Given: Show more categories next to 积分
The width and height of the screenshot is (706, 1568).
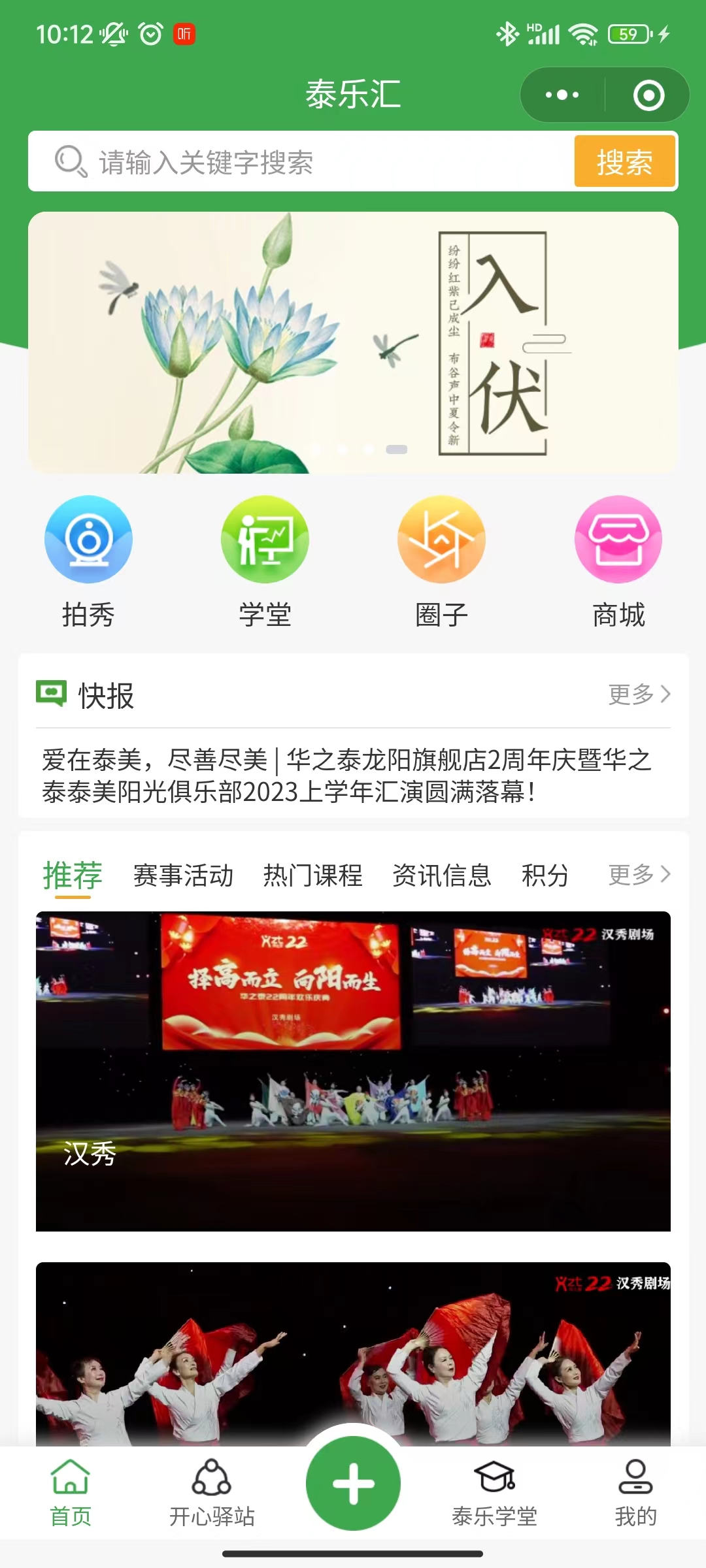Looking at the screenshot, I should click(x=639, y=874).
